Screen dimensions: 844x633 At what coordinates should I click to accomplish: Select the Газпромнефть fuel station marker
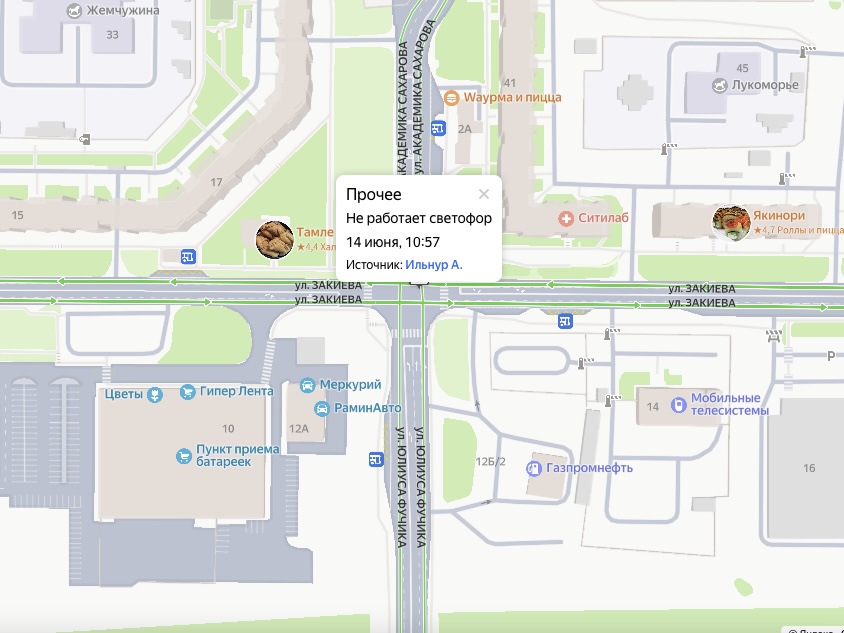click(x=536, y=468)
